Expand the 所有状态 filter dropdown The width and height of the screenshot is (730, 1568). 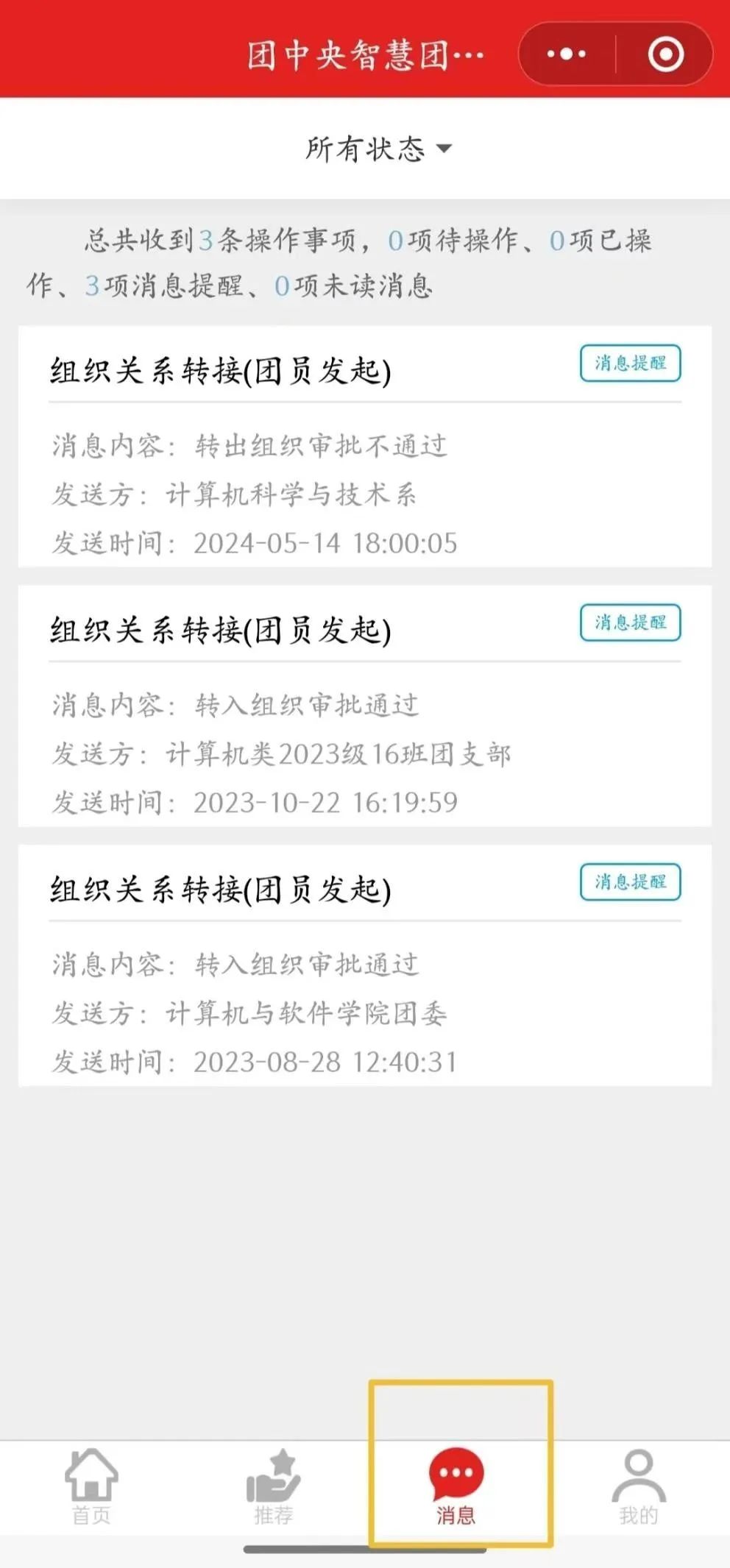(x=379, y=149)
